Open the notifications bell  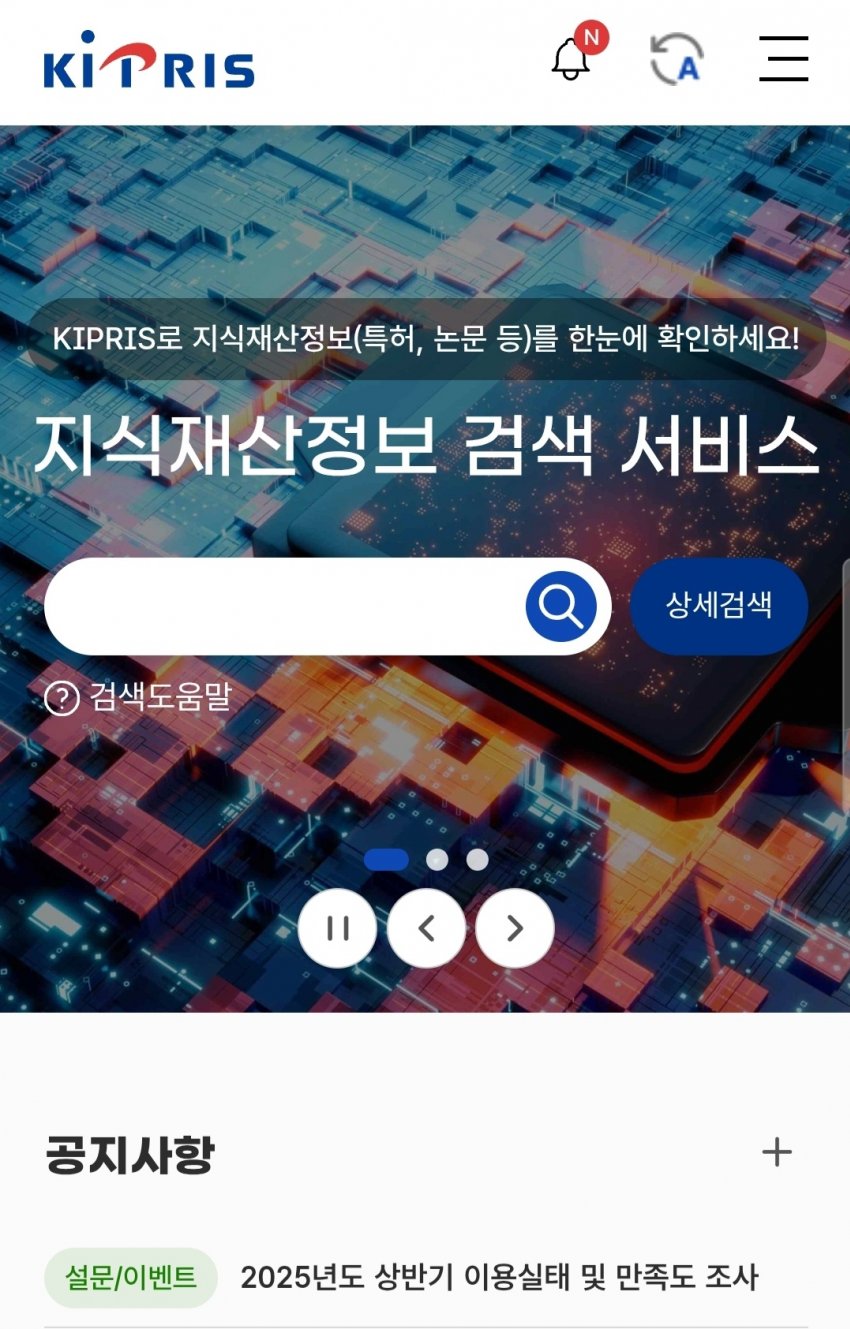(572, 59)
